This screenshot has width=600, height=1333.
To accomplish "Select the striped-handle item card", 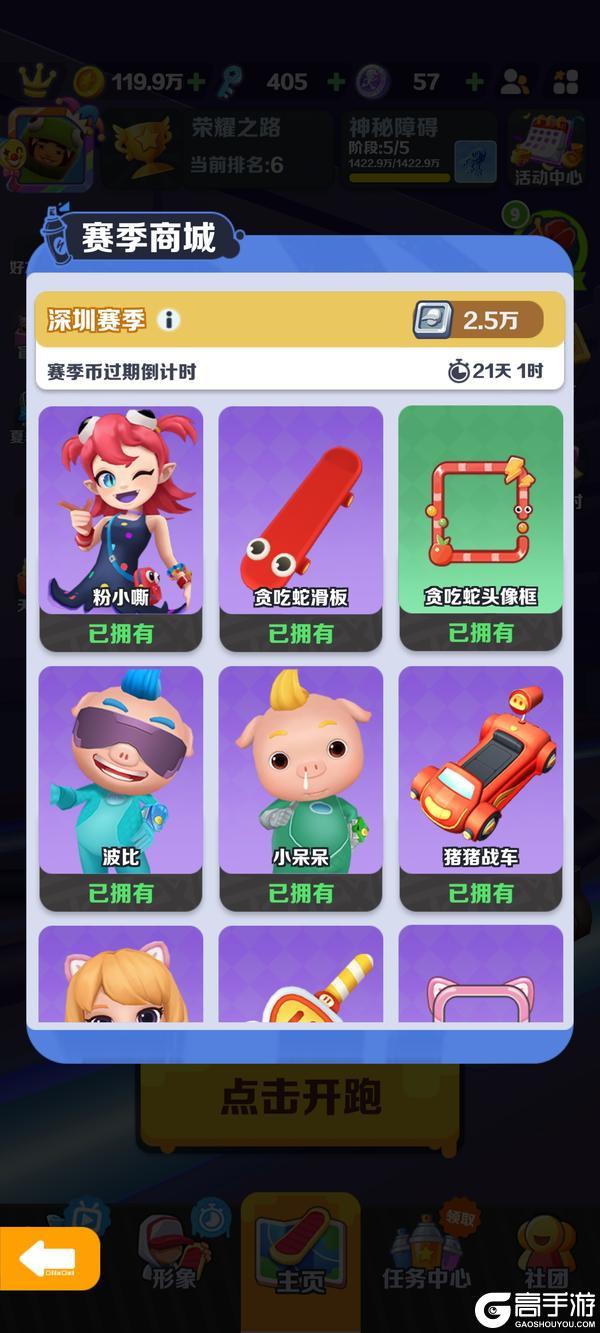I will pyautogui.click(x=301, y=975).
